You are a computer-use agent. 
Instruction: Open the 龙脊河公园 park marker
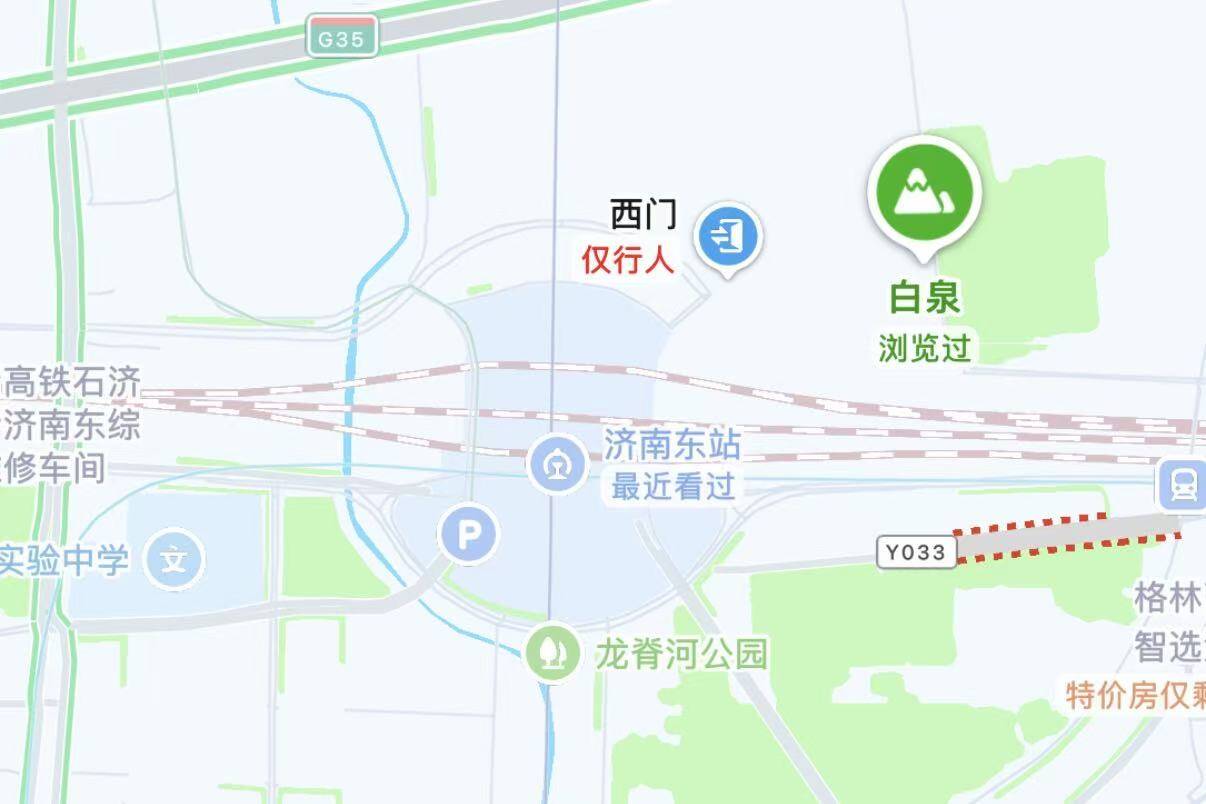point(553,653)
